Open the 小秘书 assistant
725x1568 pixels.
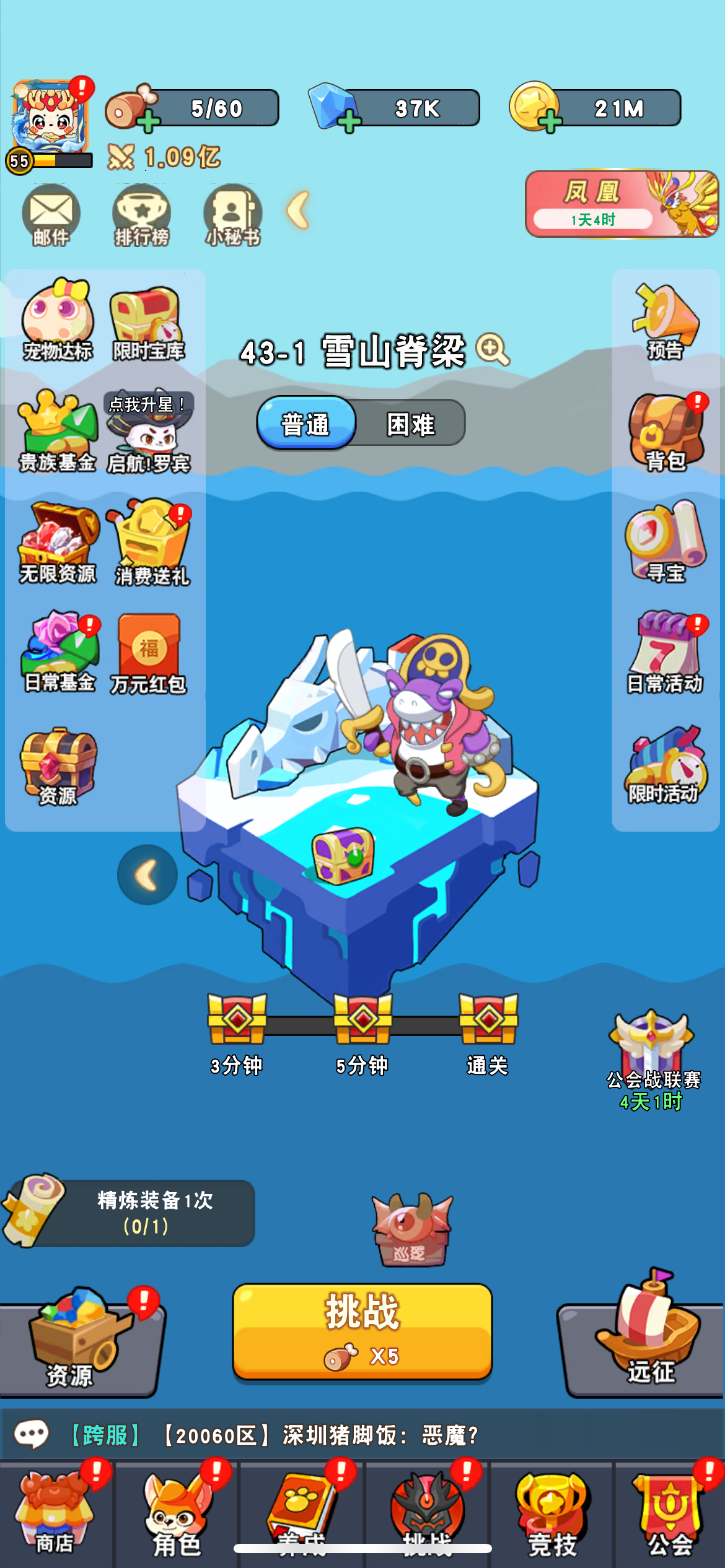point(232,215)
